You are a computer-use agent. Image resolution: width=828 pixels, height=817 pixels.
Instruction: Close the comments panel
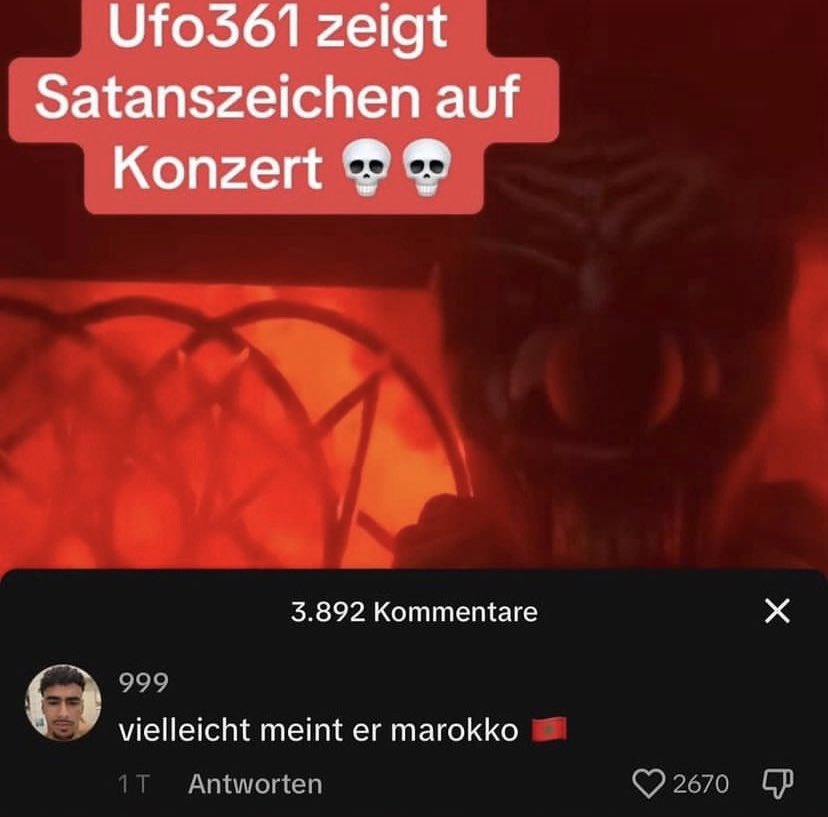776,611
